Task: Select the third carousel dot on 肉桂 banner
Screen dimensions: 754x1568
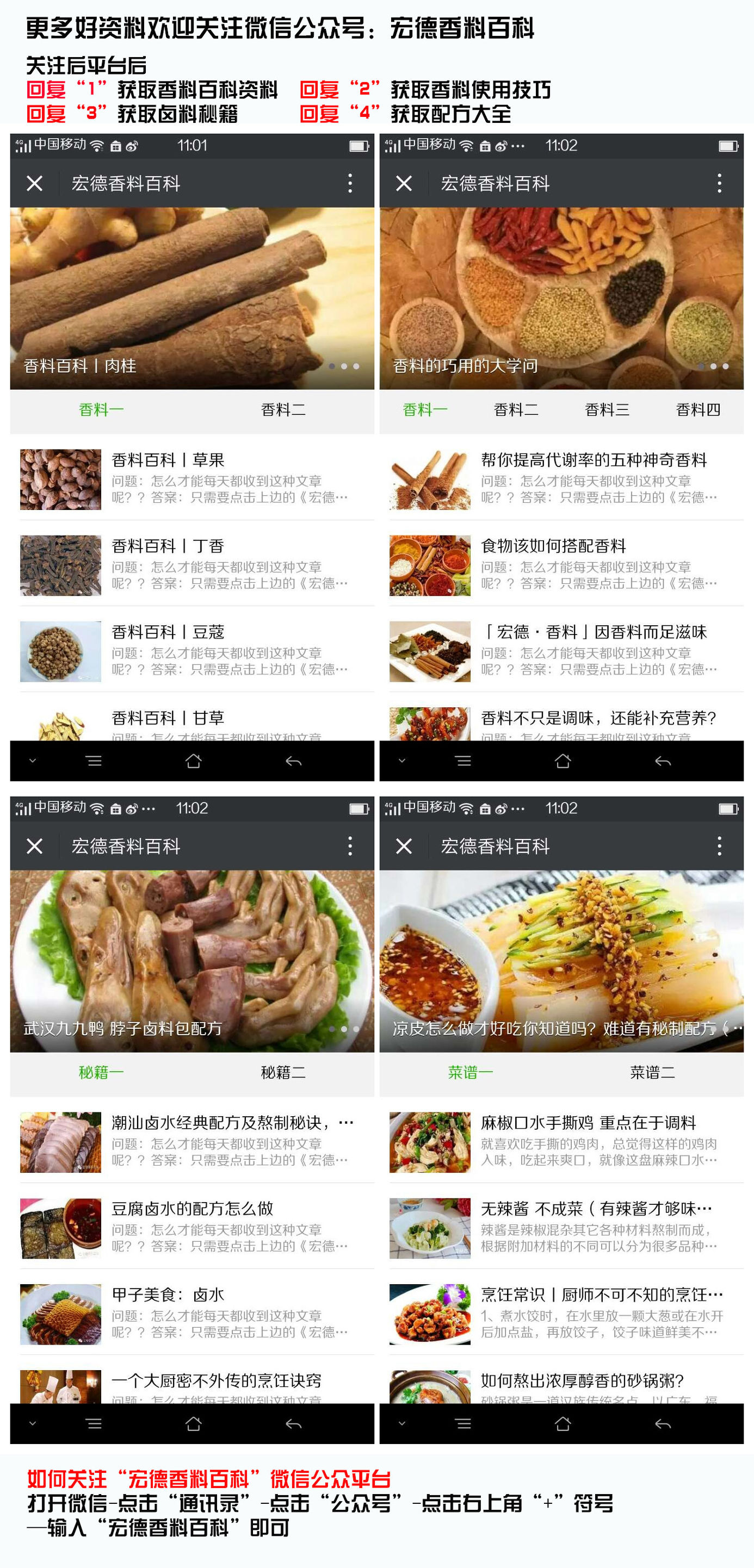Action: pyautogui.click(x=356, y=366)
